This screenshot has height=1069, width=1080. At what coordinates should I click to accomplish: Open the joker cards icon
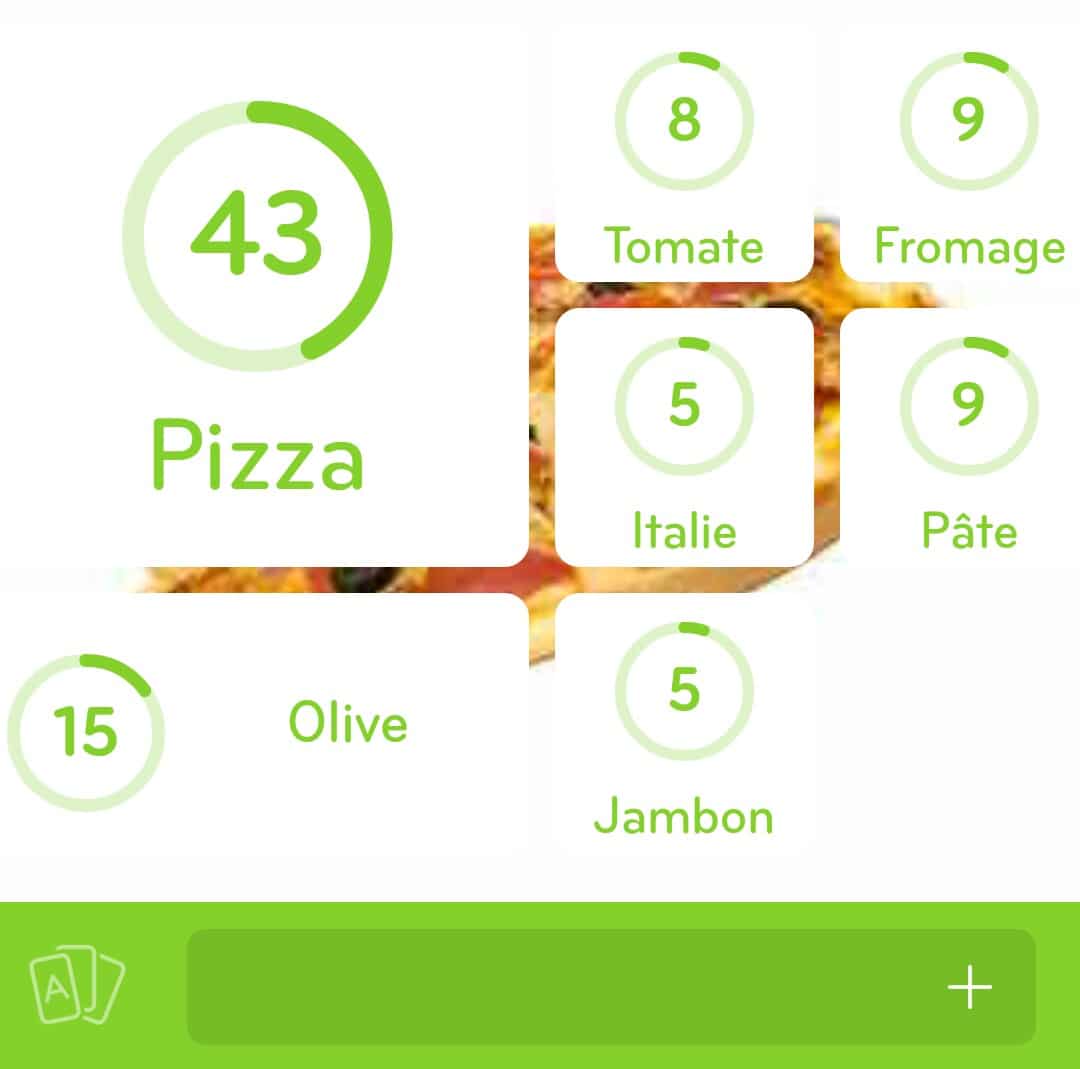(x=77, y=986)
